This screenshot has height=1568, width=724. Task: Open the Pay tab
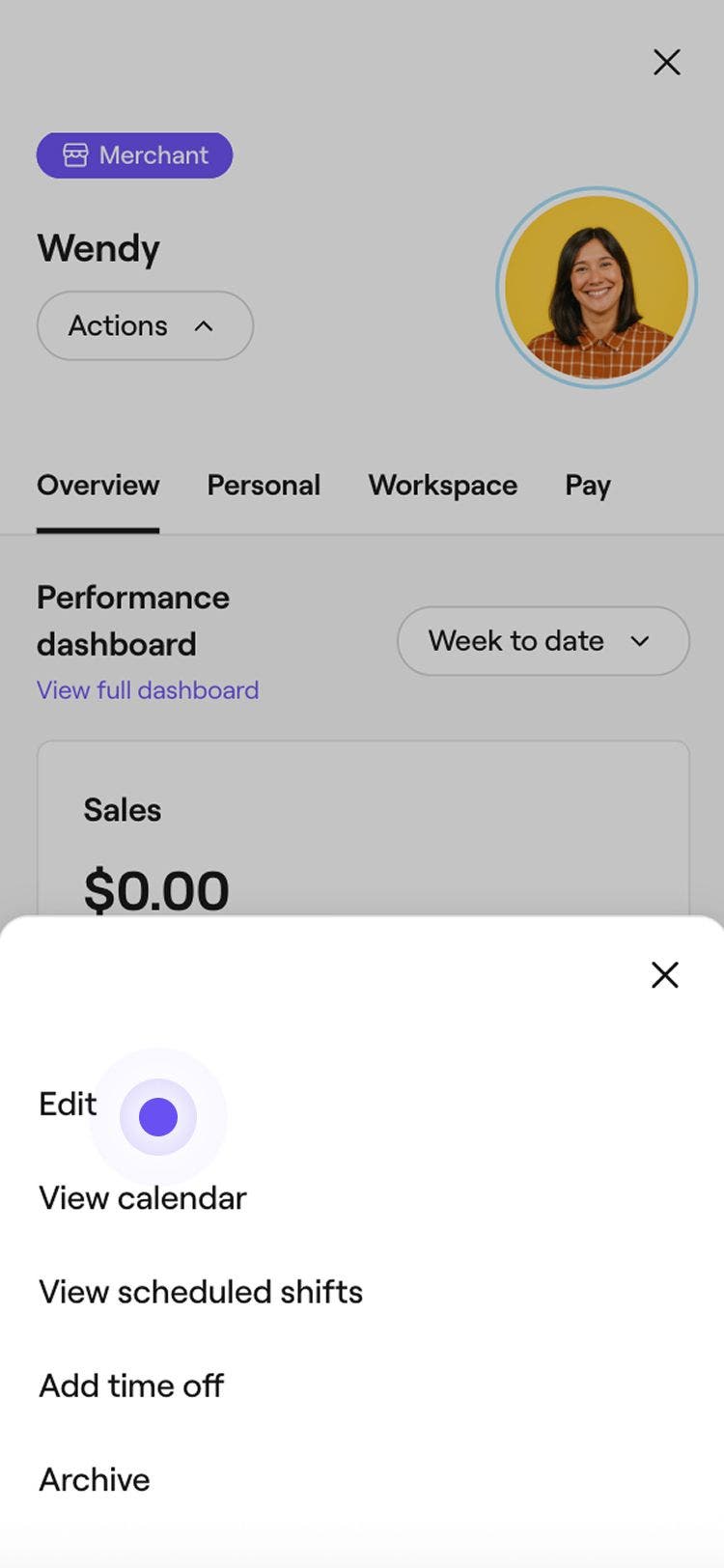587,485
